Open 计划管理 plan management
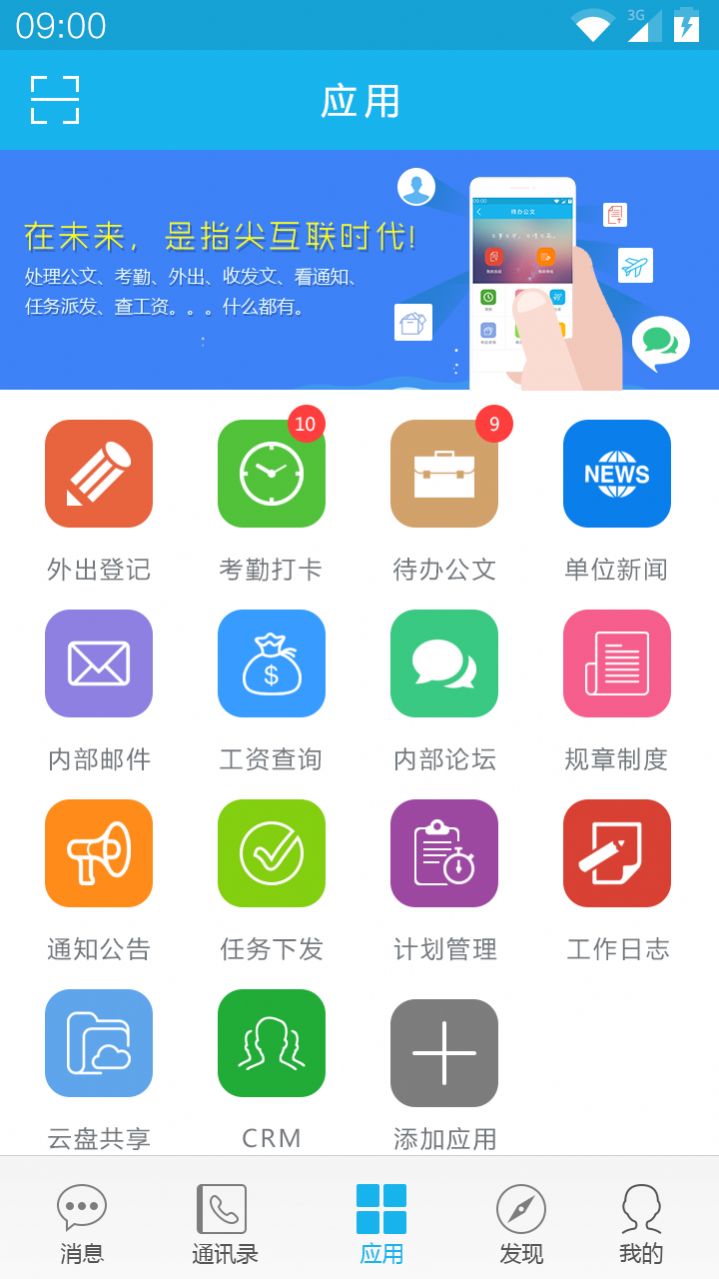The height and width of the screenshot is (1279, 719). pyautogui.click(x=444, y=854)
